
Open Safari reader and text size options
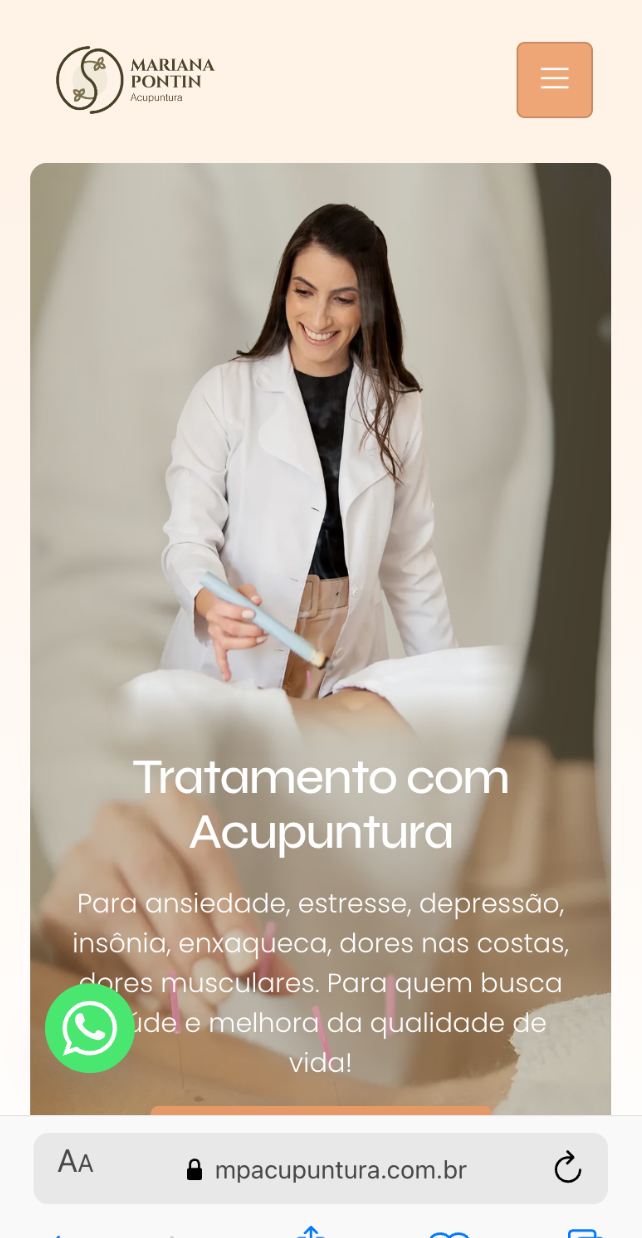pyautogui.click(x=75, y=1163)
